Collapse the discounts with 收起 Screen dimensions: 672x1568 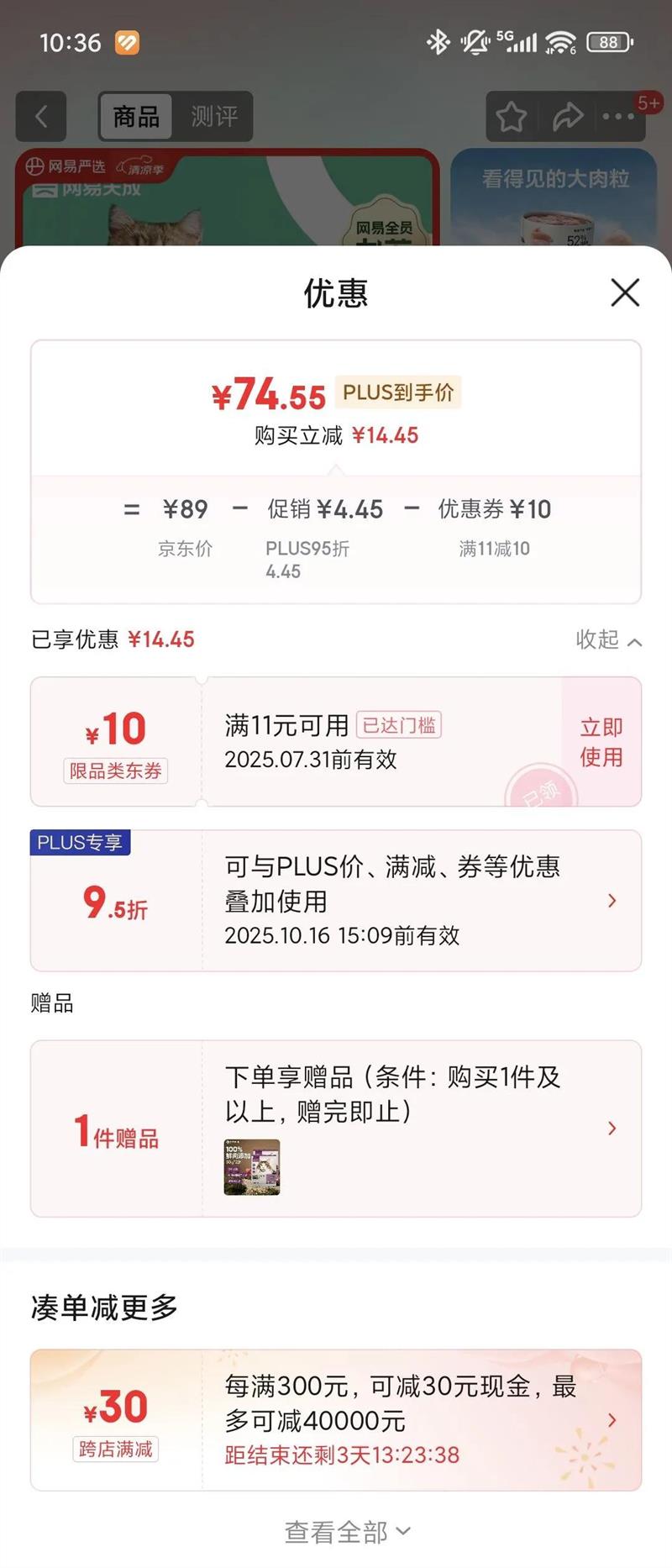coord(608,640)
